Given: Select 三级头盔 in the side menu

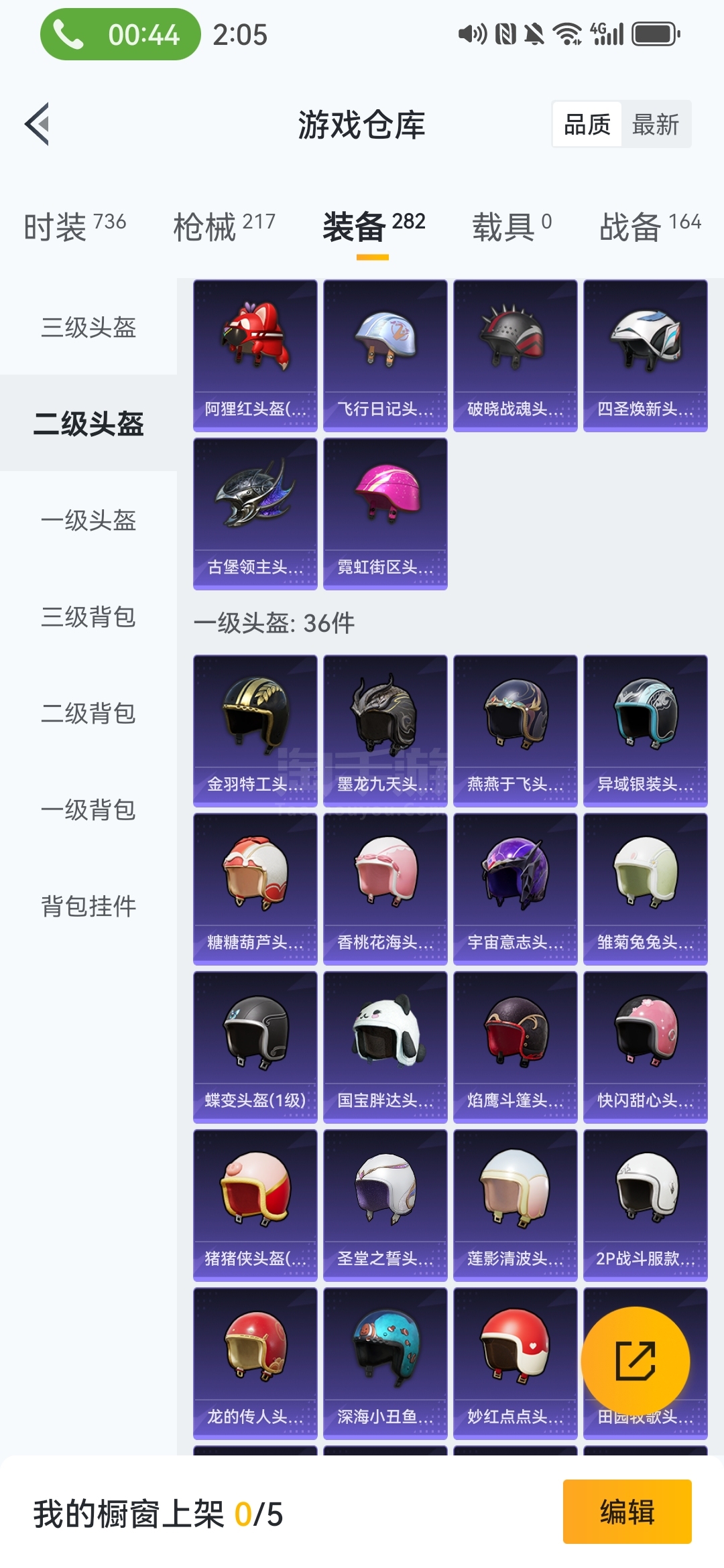Looking at the screenshot, I should [88, 327].
